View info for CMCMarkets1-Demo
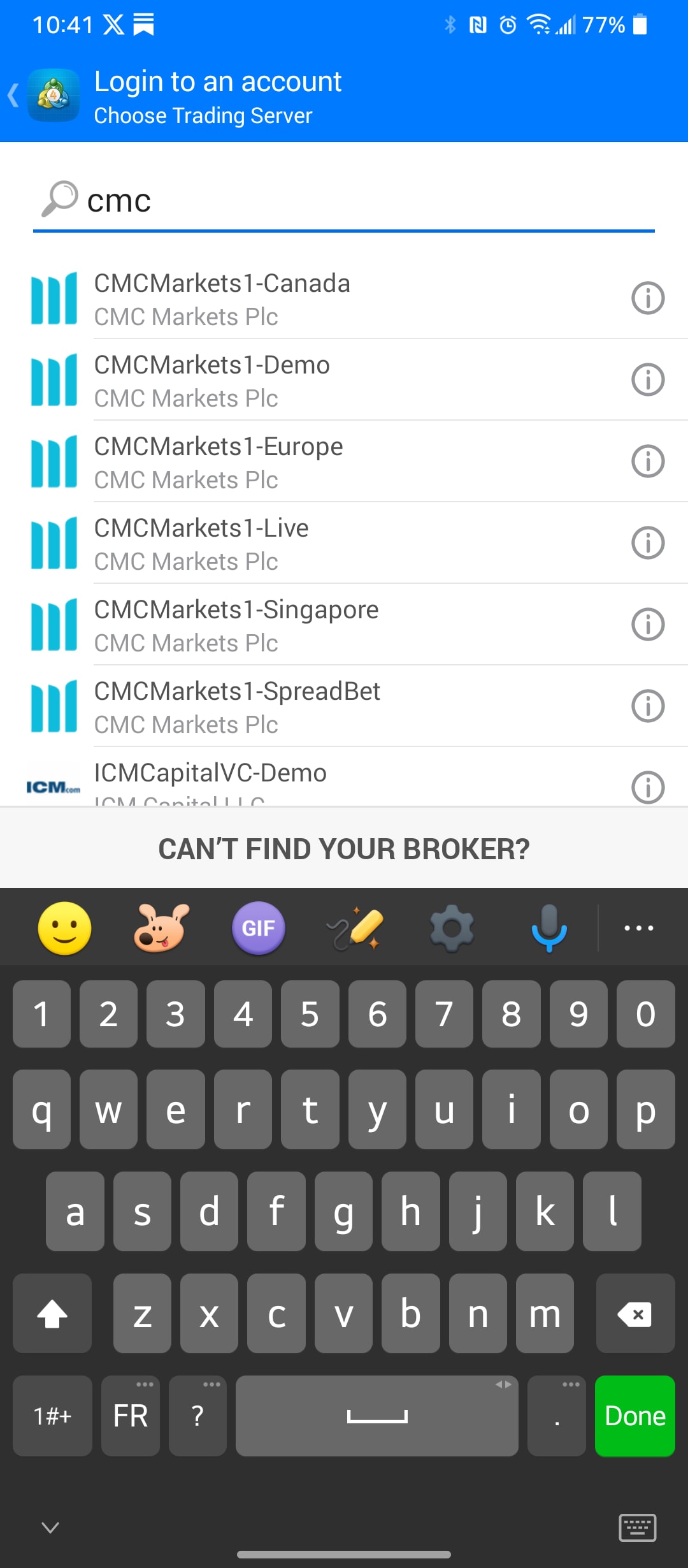688x1568 pixels. (648, 380)
